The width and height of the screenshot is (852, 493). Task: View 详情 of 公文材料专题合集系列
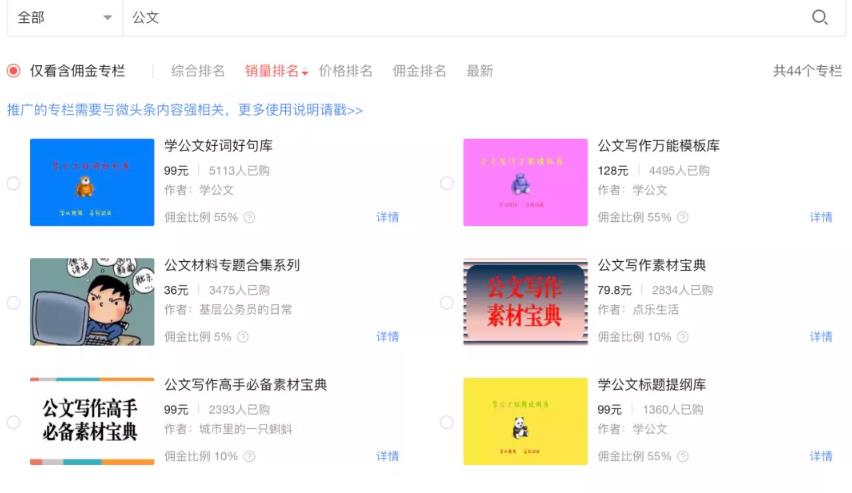387,337
